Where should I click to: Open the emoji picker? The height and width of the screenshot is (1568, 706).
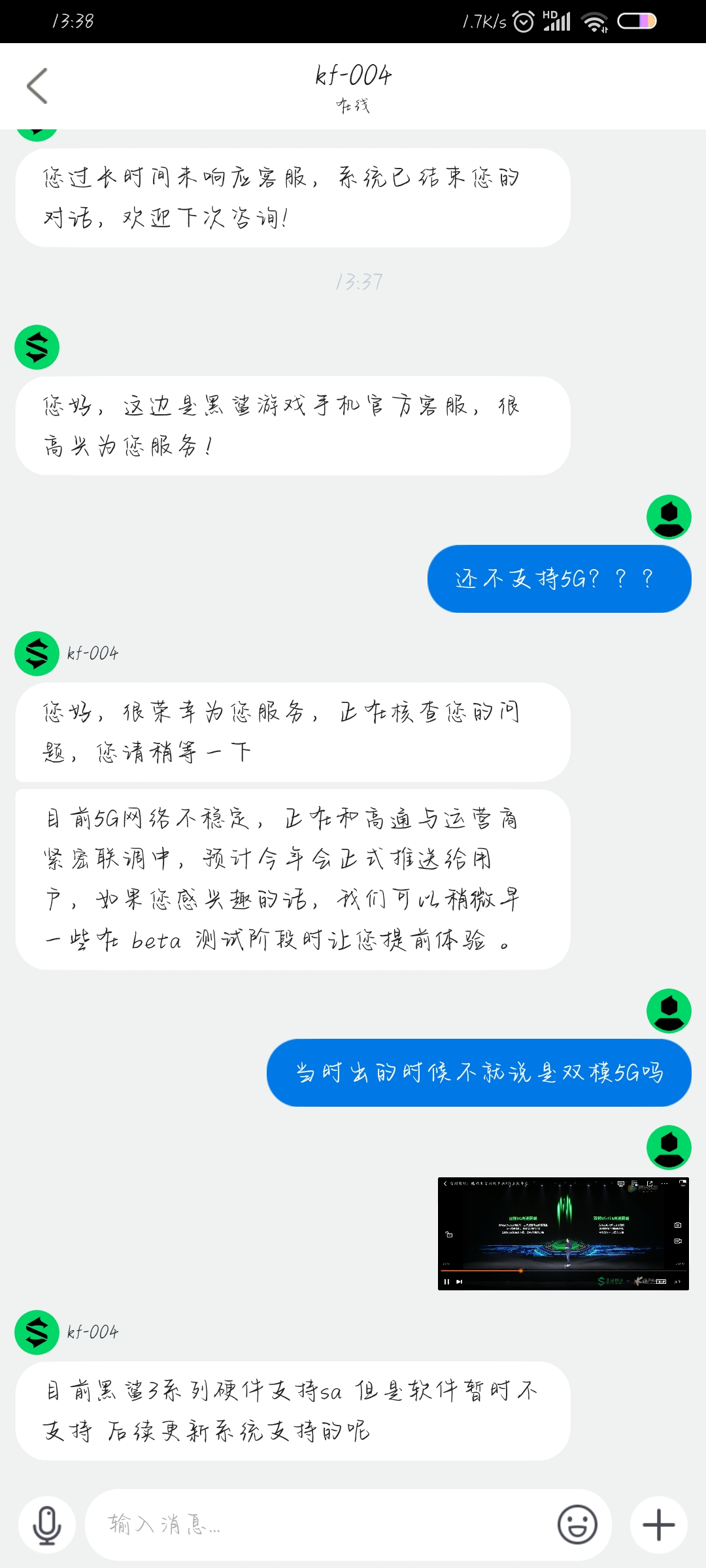click(577, 1525)
